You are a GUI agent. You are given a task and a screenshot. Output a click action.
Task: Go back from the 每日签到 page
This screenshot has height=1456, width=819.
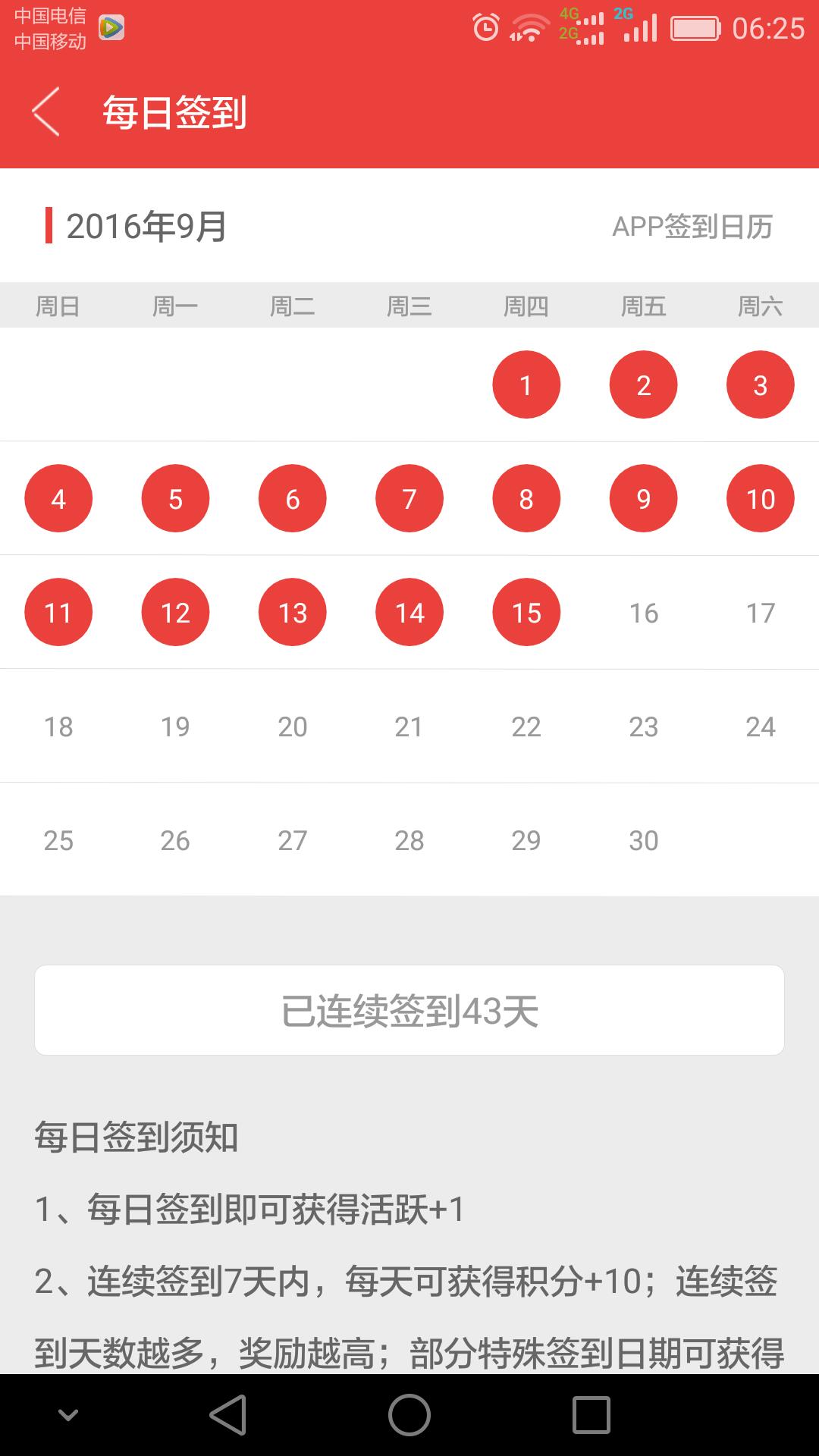point(45,112)
